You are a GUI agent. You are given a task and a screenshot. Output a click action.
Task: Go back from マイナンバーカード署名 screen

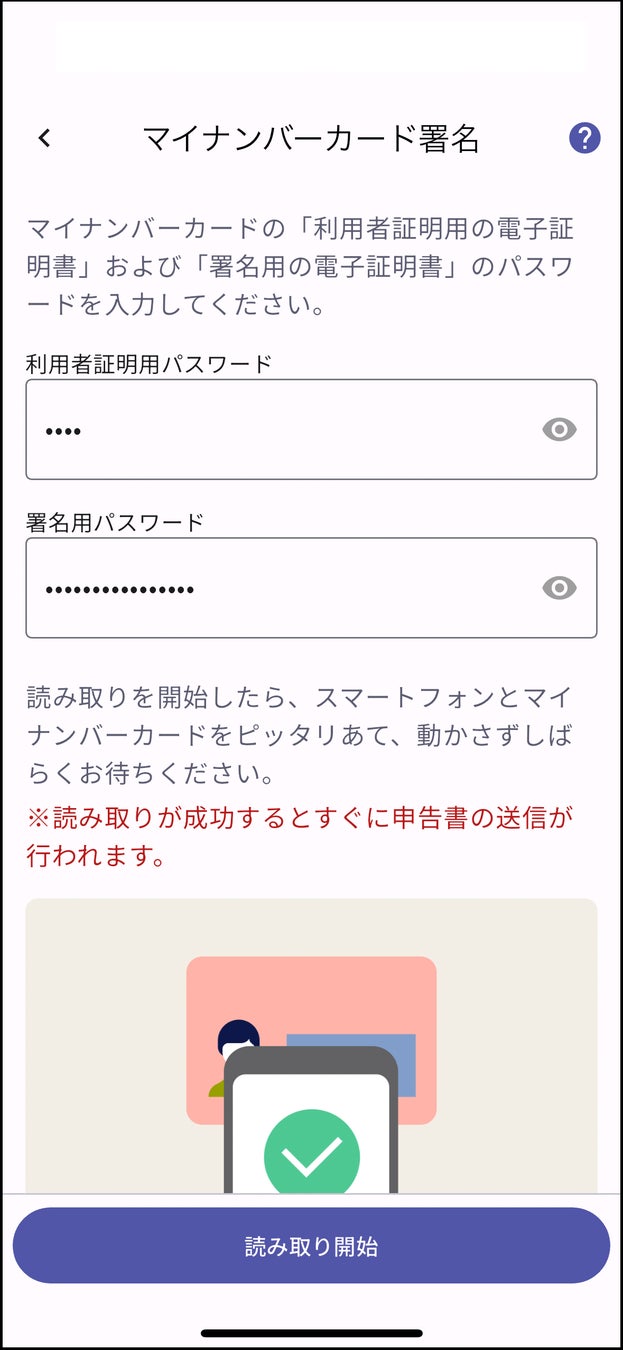point(44,138)
